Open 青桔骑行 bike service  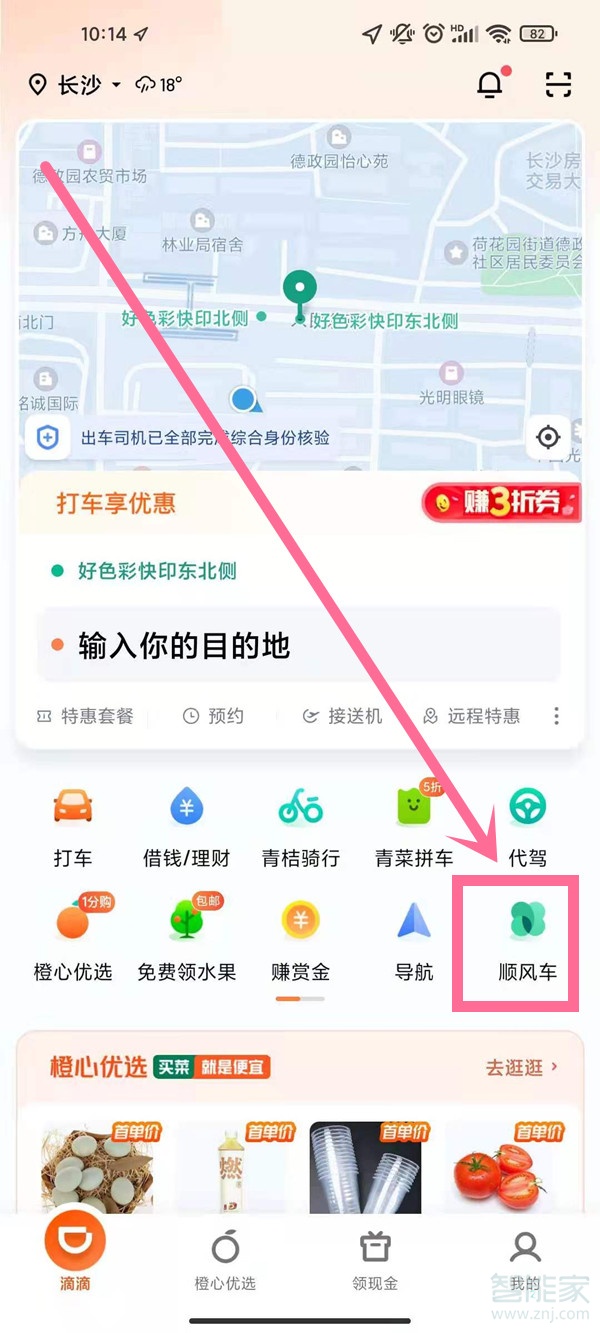(301, 827)
